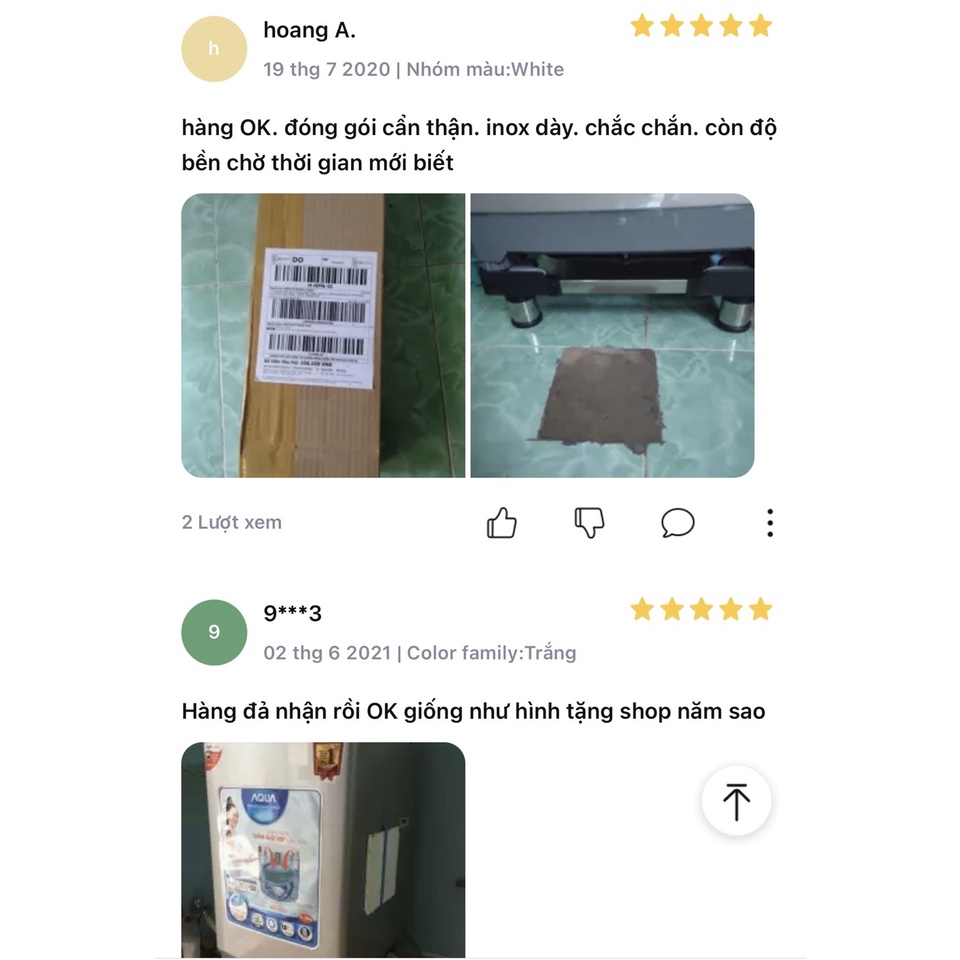The height and width of the screenshot is (960, 960).
Task: Open the package label photo in hoang A.'s review
Action: (323, 335)
